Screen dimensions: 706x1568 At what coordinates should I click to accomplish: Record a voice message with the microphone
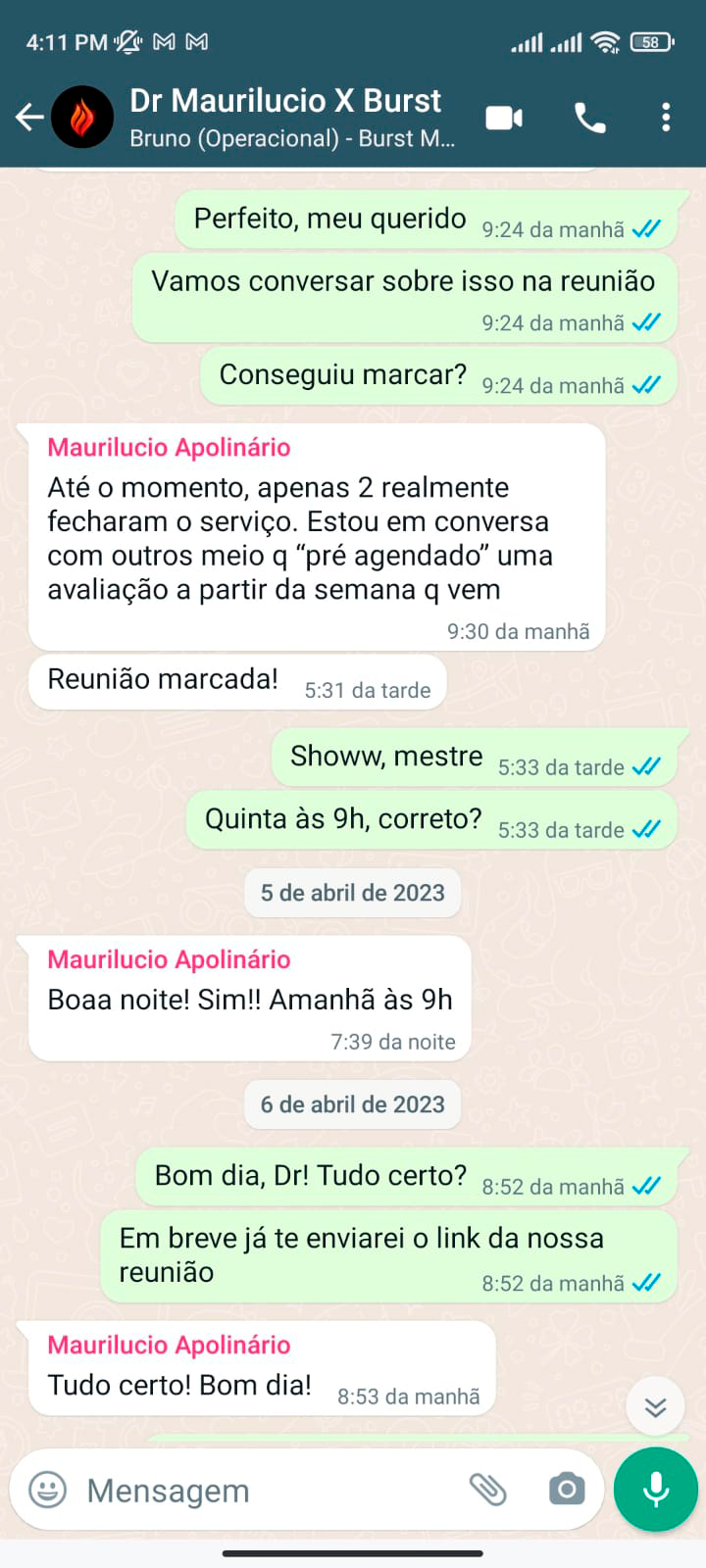656,1489
